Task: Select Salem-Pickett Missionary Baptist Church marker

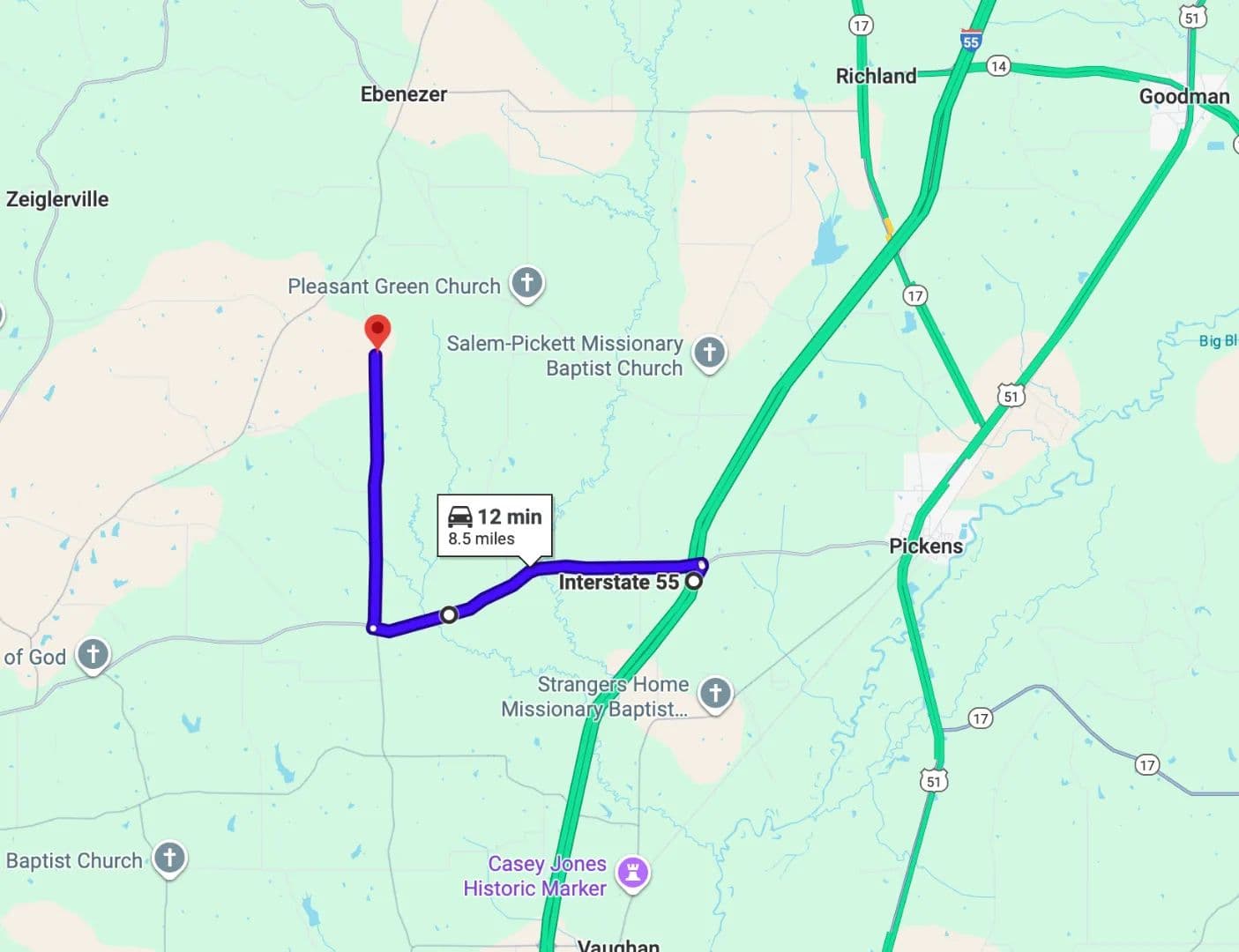Action: point(709,353)
